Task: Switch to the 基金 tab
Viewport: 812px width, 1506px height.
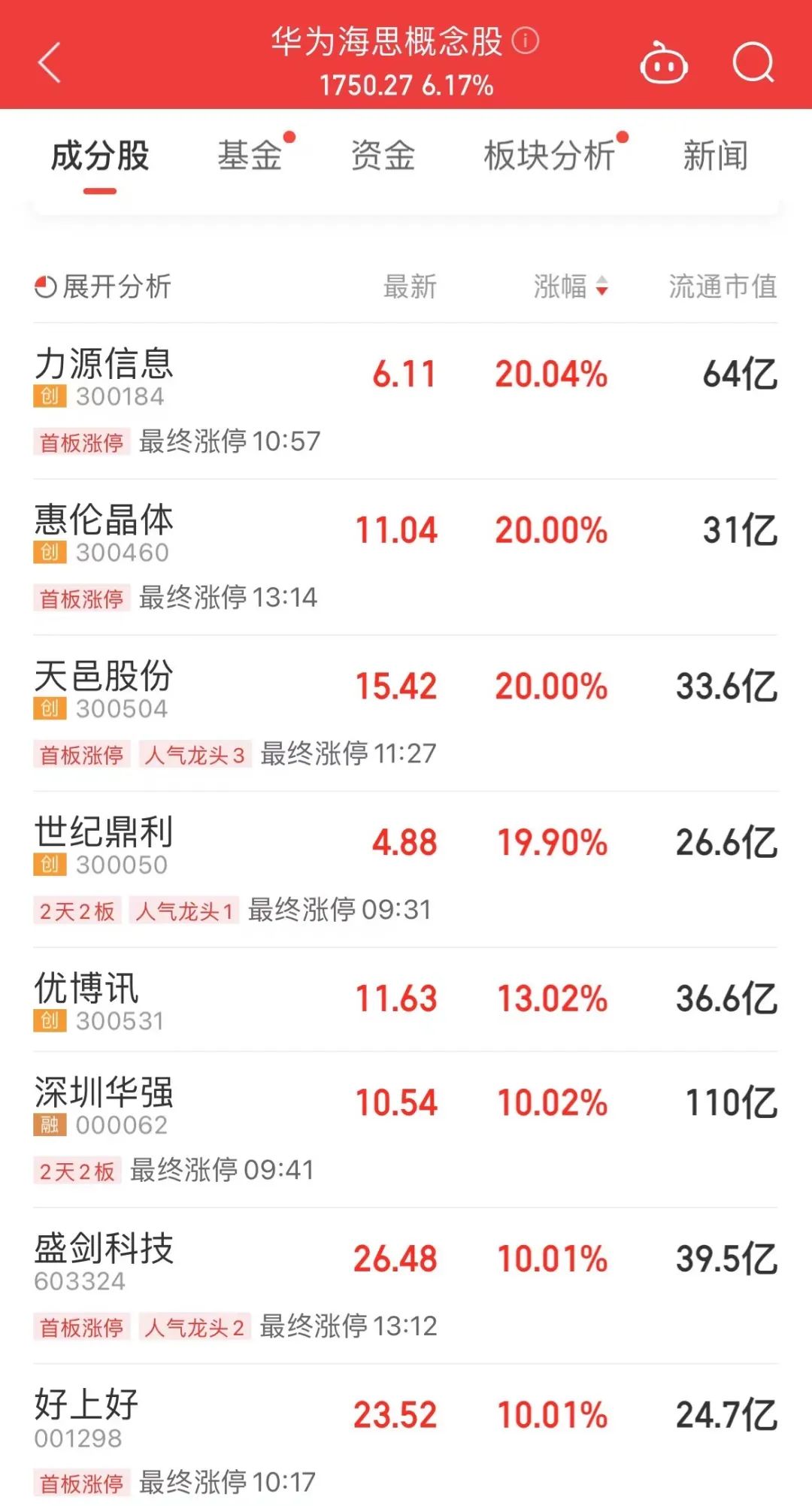Action: click(x=250, y=156)
